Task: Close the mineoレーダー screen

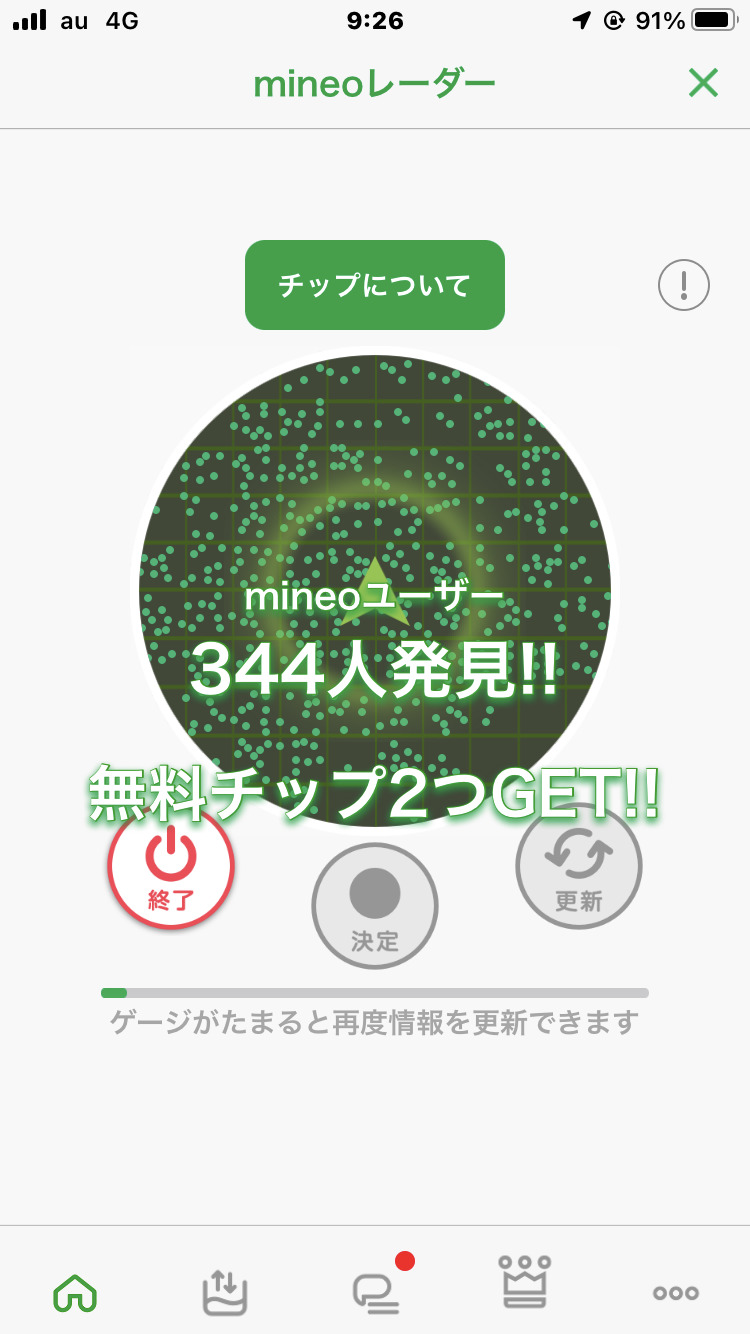Action: 703,84
